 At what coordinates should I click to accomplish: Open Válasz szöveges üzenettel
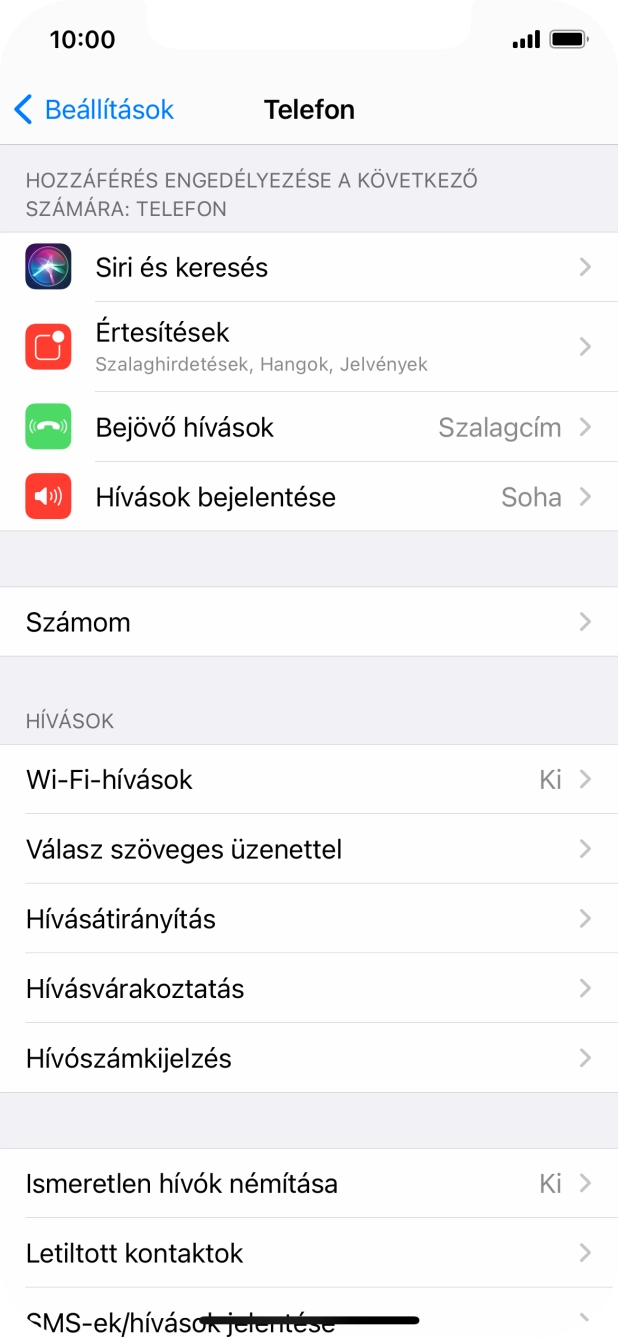coord(308,850)
